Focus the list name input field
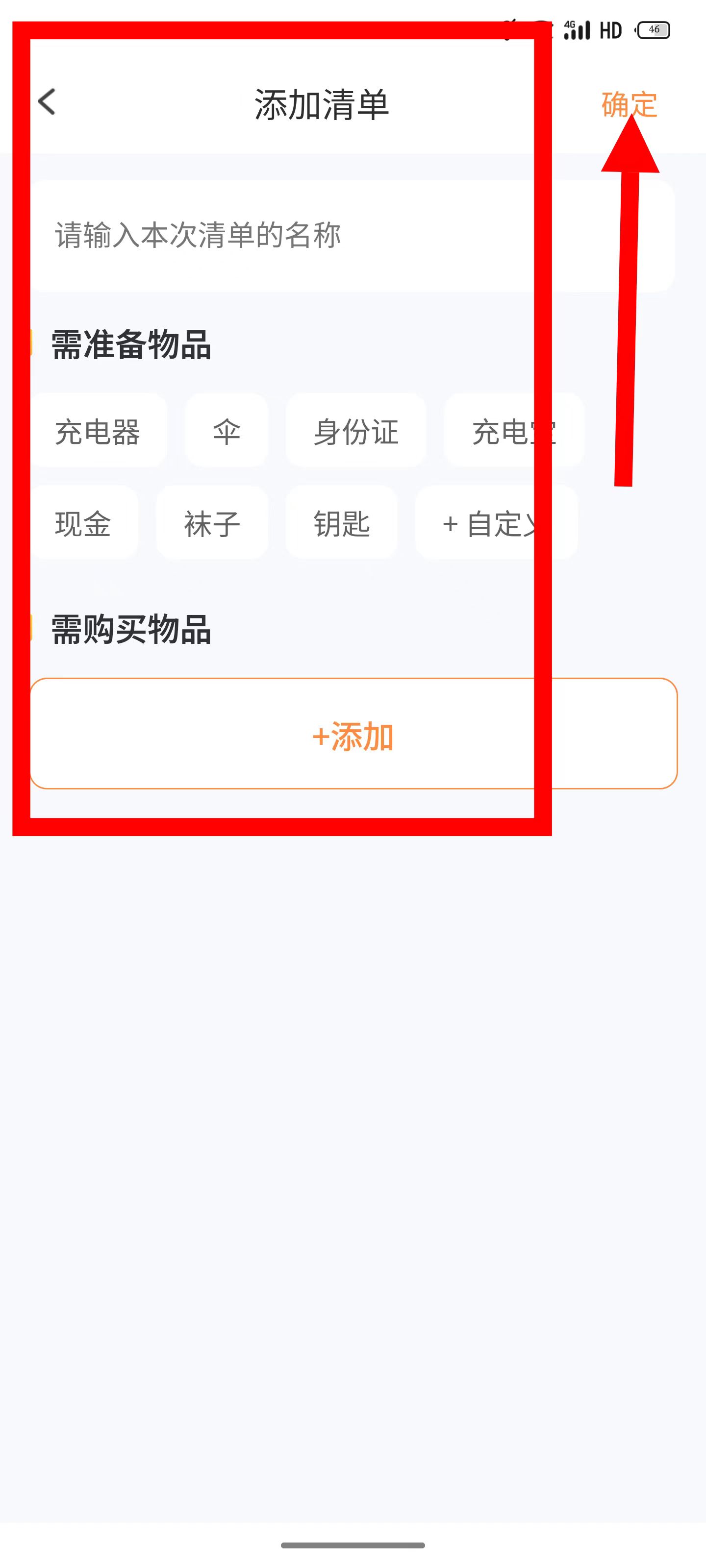The width and height of the screenshot is (706, 1568). pos(352,236)
